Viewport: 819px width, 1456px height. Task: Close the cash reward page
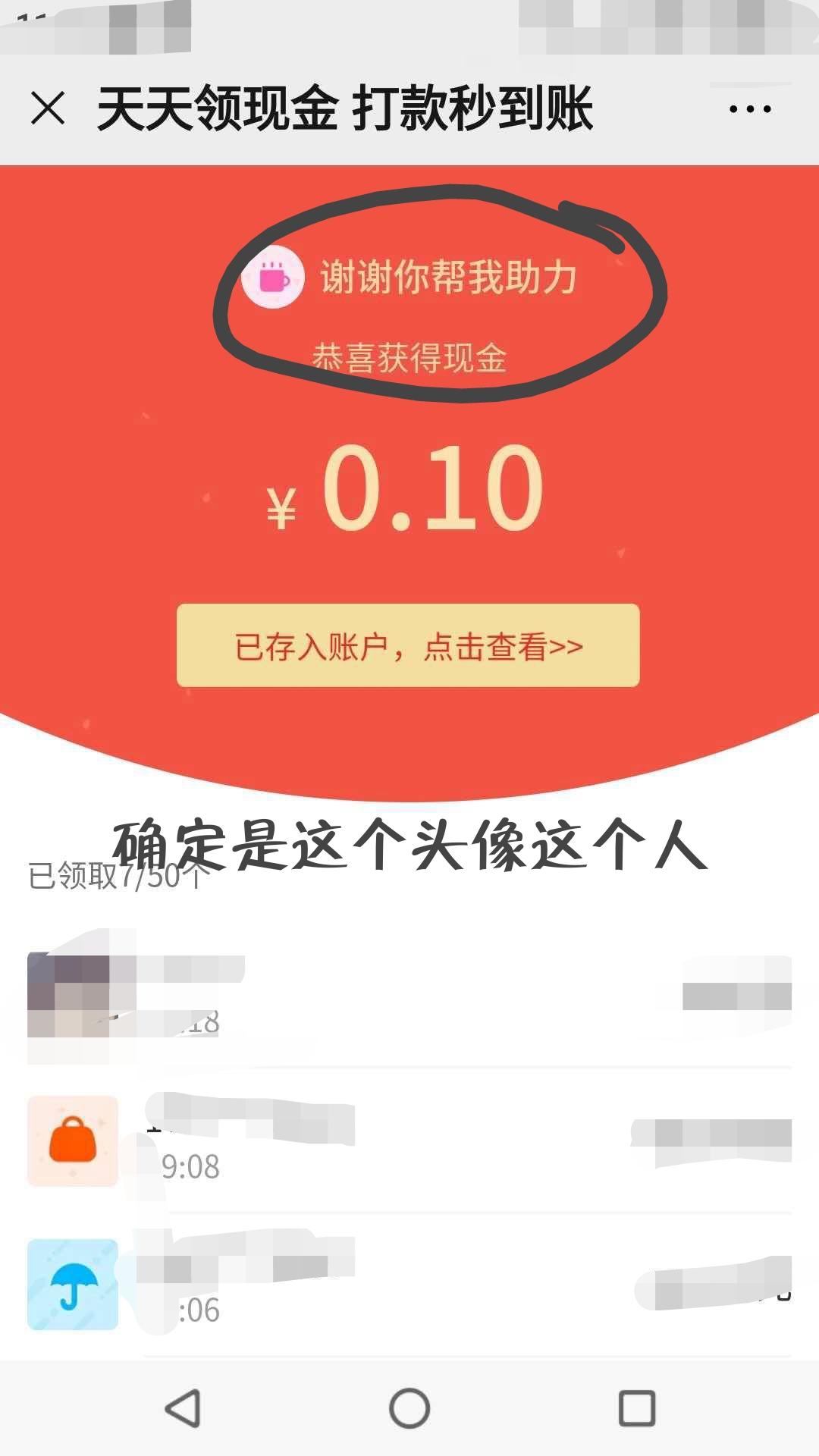tap(48, 108)
